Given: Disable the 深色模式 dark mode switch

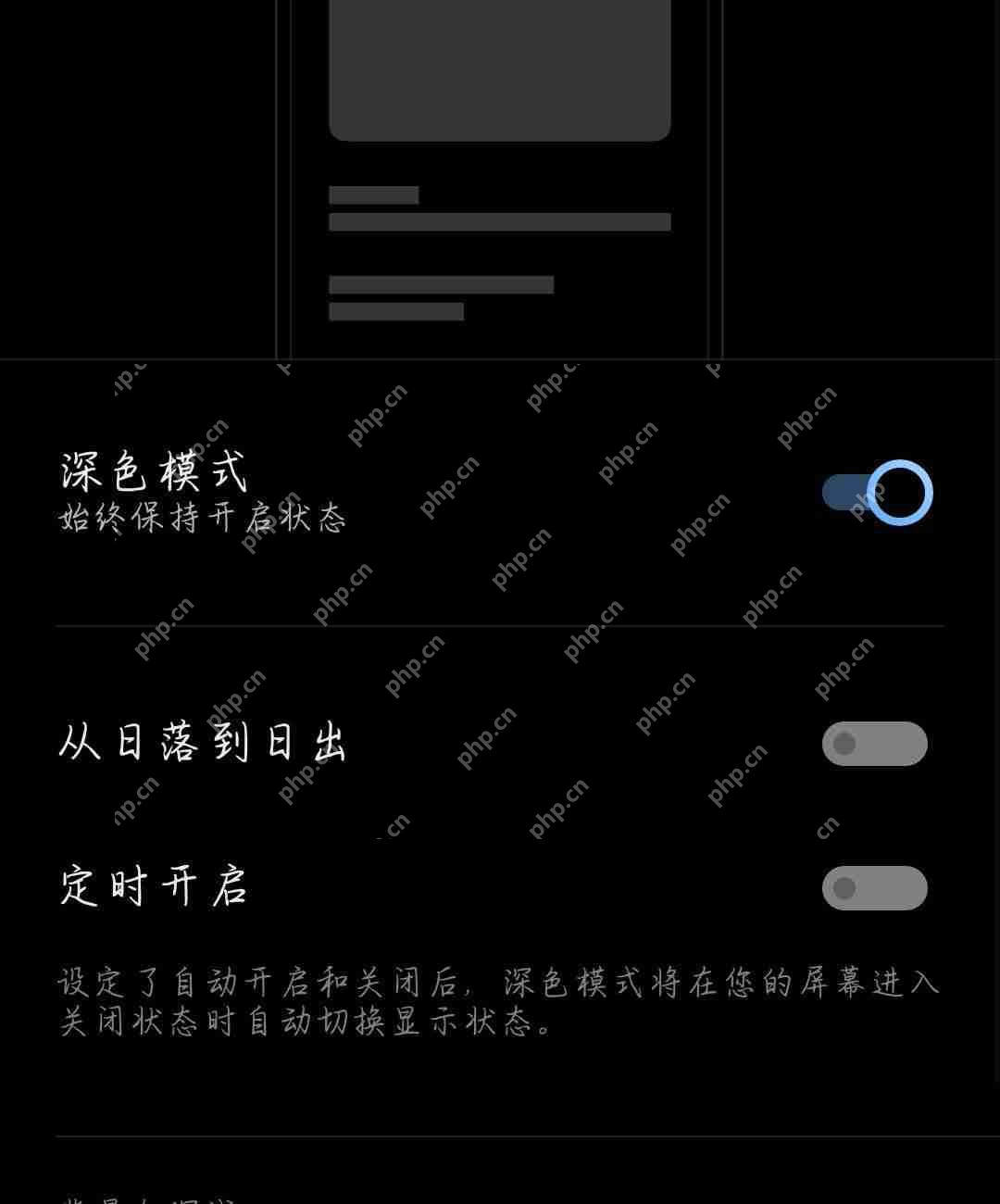Looking at the screenshot, I should (874, 492).
